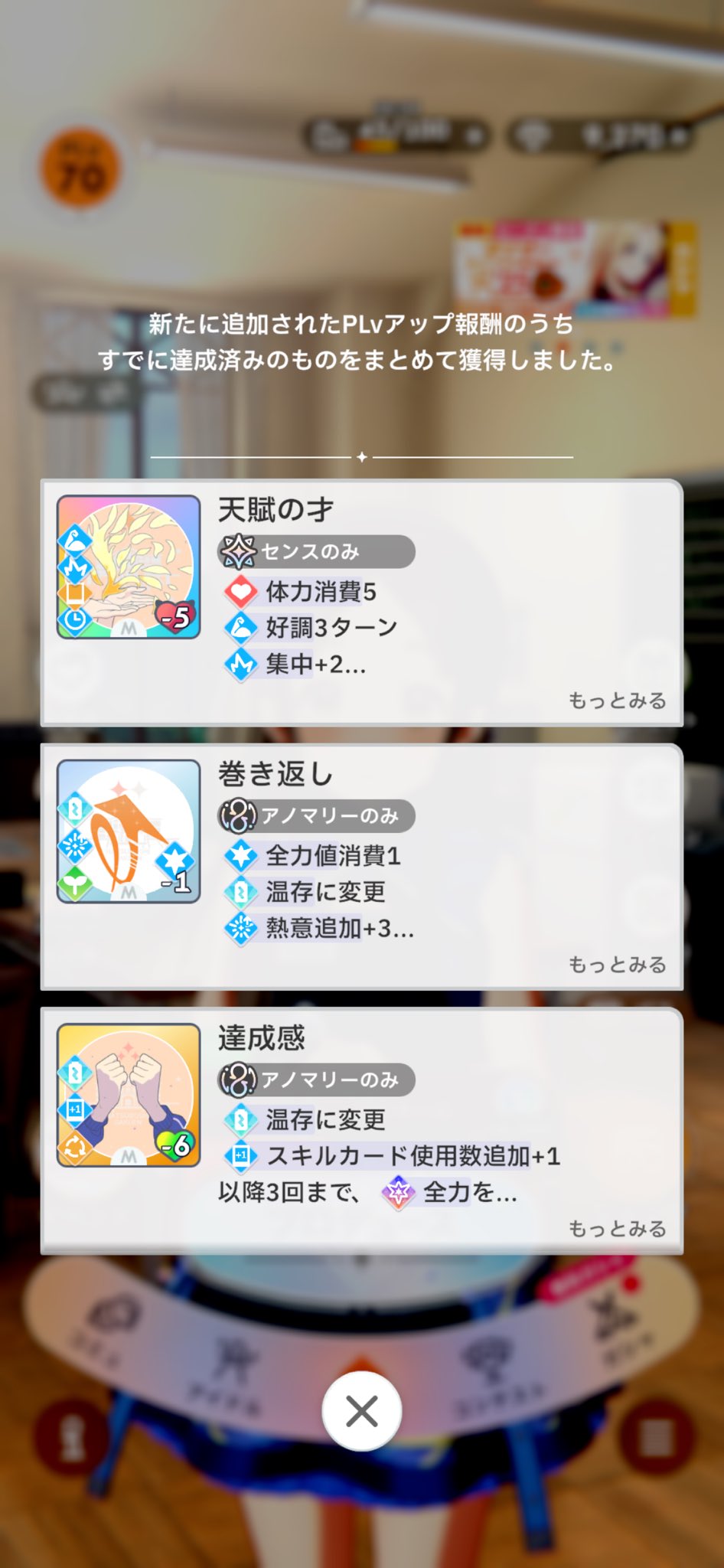Close the reward popup with the X button
Image resolution: width=724 pixels, height=1568 pixels.
pyautogui.click(x=361, y=1411)
